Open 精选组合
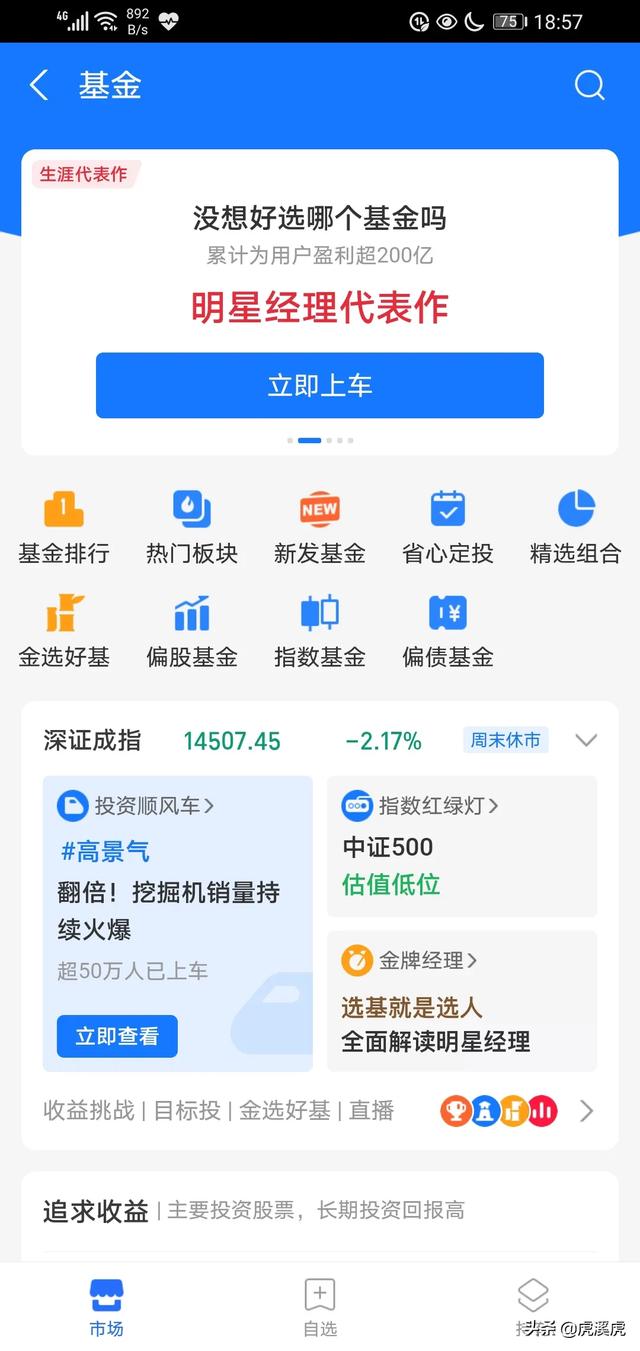This screenshot has width=640, height=1351. pos(576,527)
